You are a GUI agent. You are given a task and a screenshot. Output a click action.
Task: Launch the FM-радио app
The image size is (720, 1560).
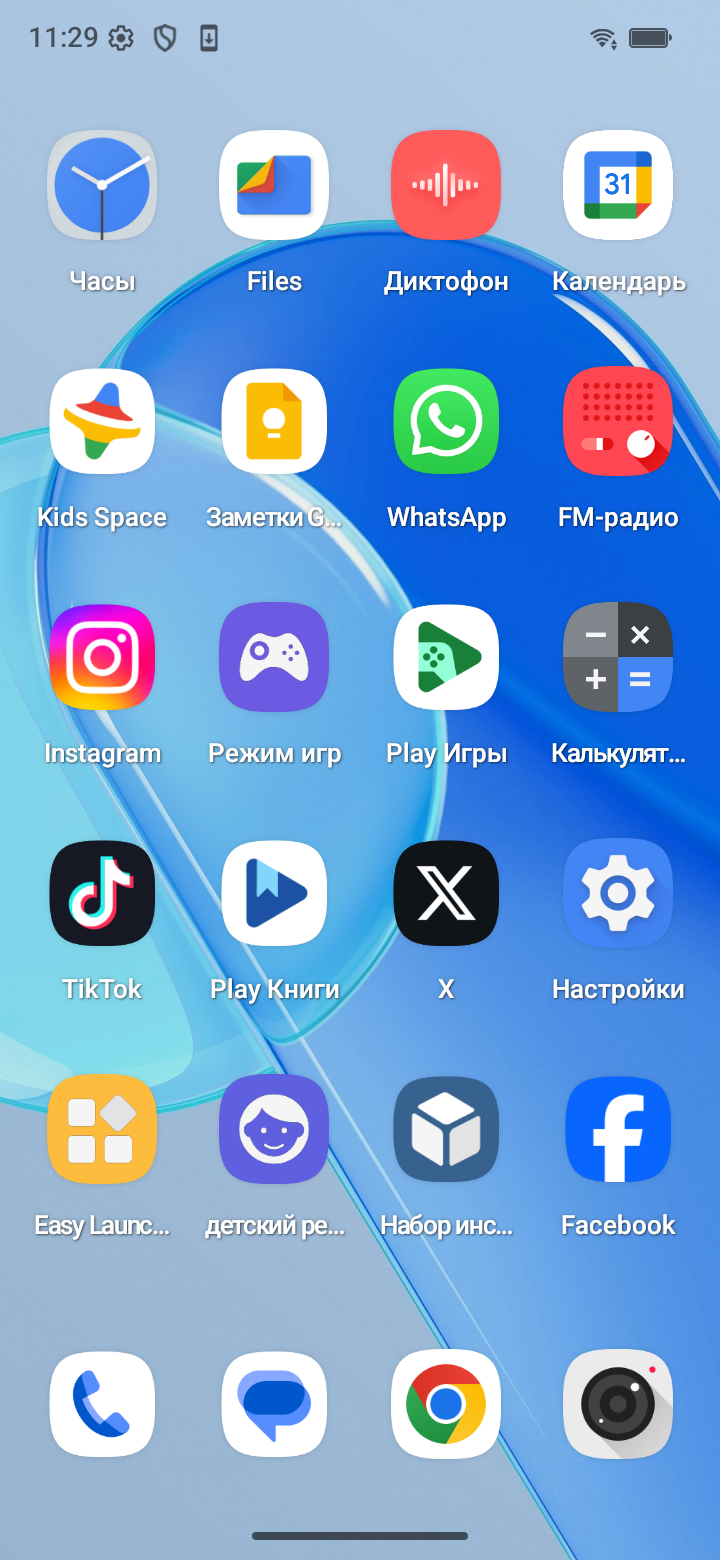pyautogui.click(x=618, y=421)
